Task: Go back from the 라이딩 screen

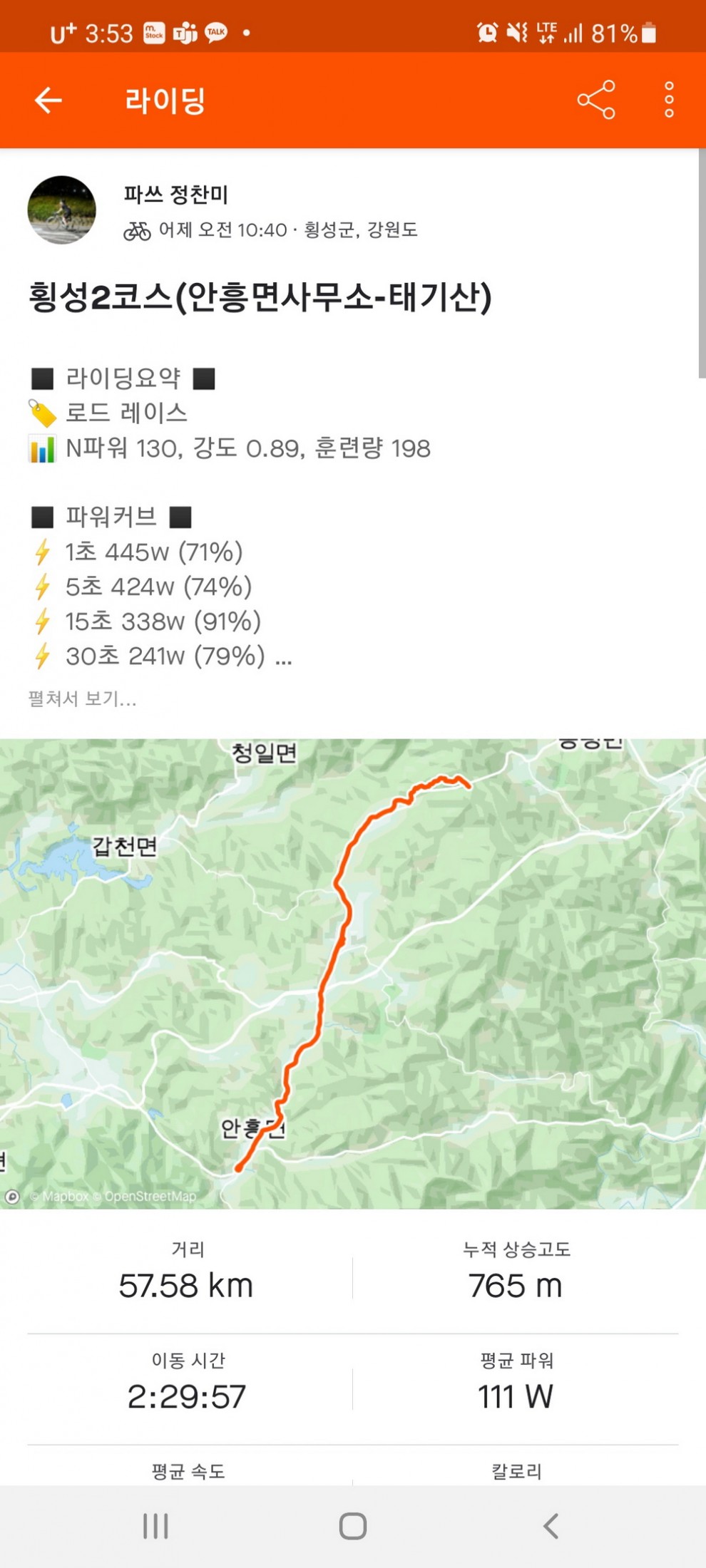Action: tap(48, 100)
